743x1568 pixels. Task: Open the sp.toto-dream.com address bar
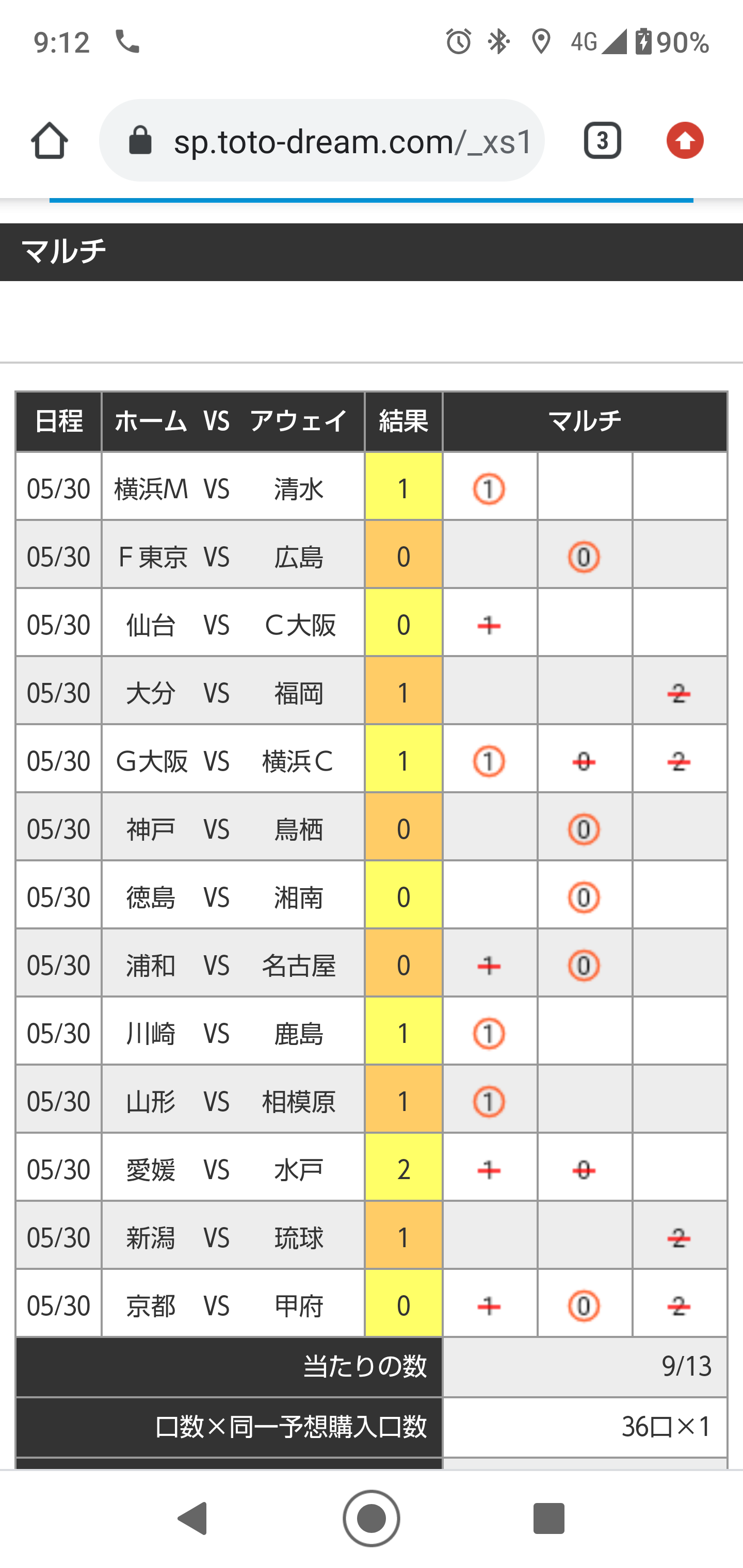(321, 141)
